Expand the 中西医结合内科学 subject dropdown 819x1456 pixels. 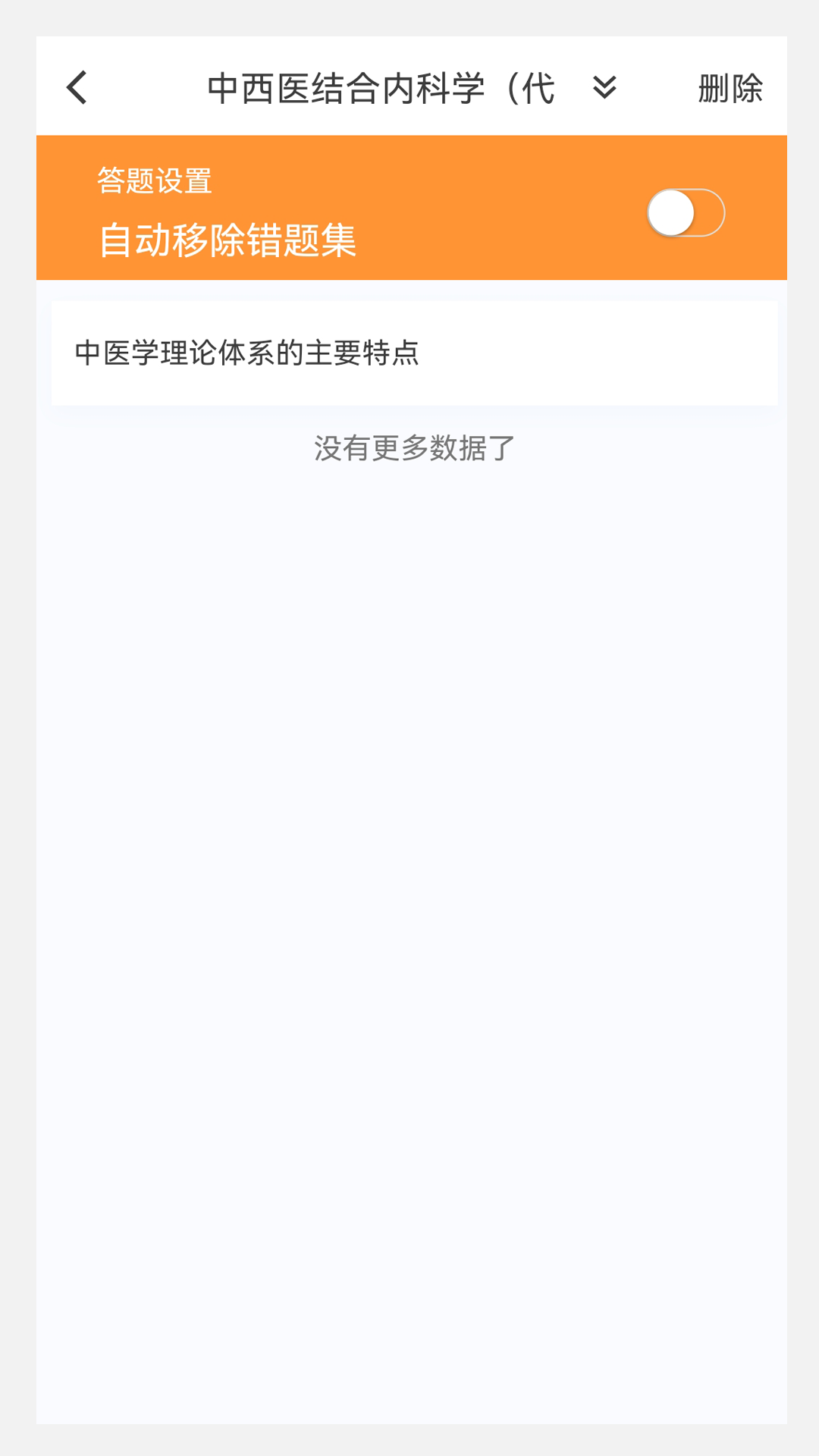[x=604, y=88]
